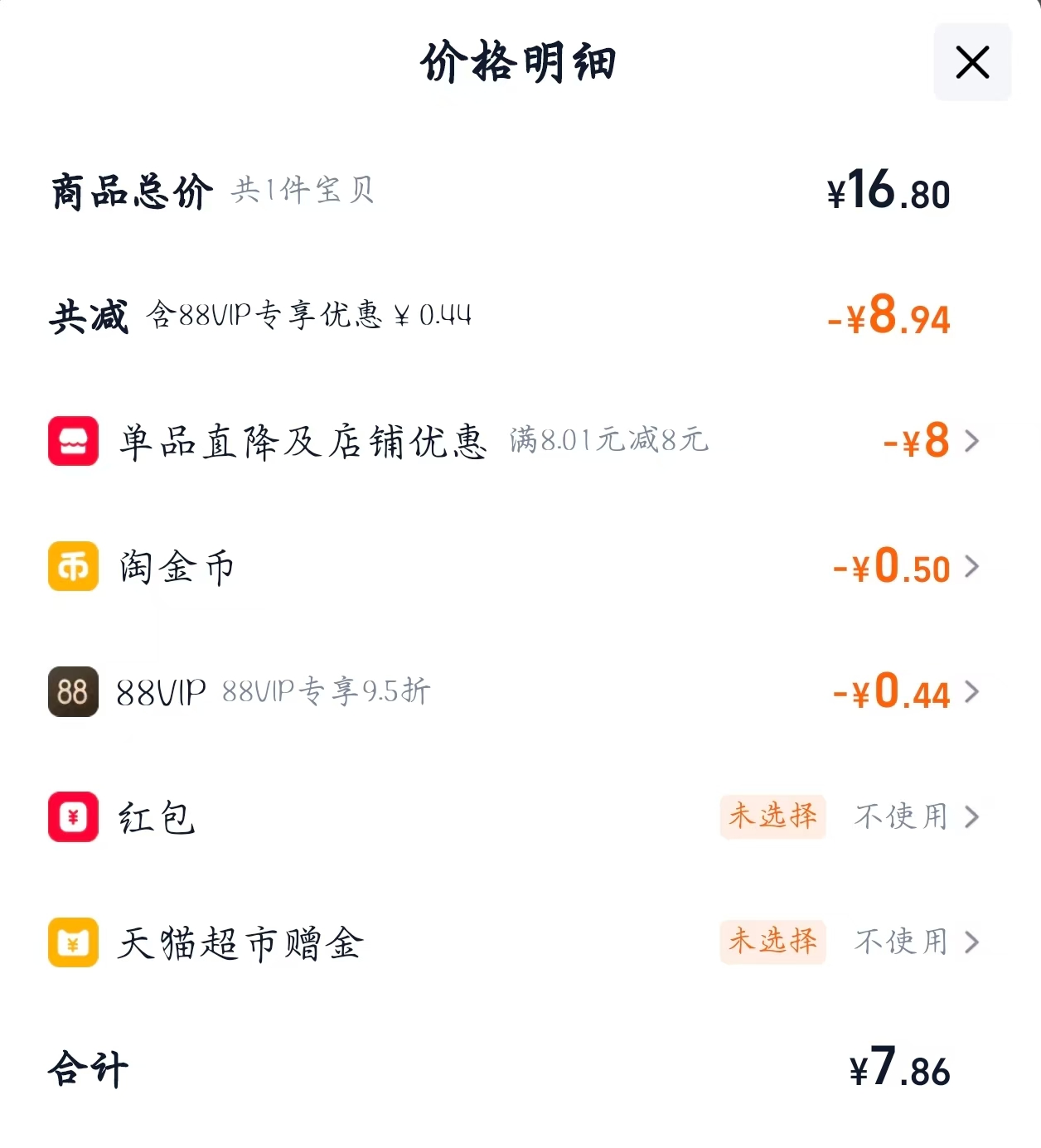Click the red shop discount icon beside 单品直降及店铺优惠

click(x=72, y=442)
